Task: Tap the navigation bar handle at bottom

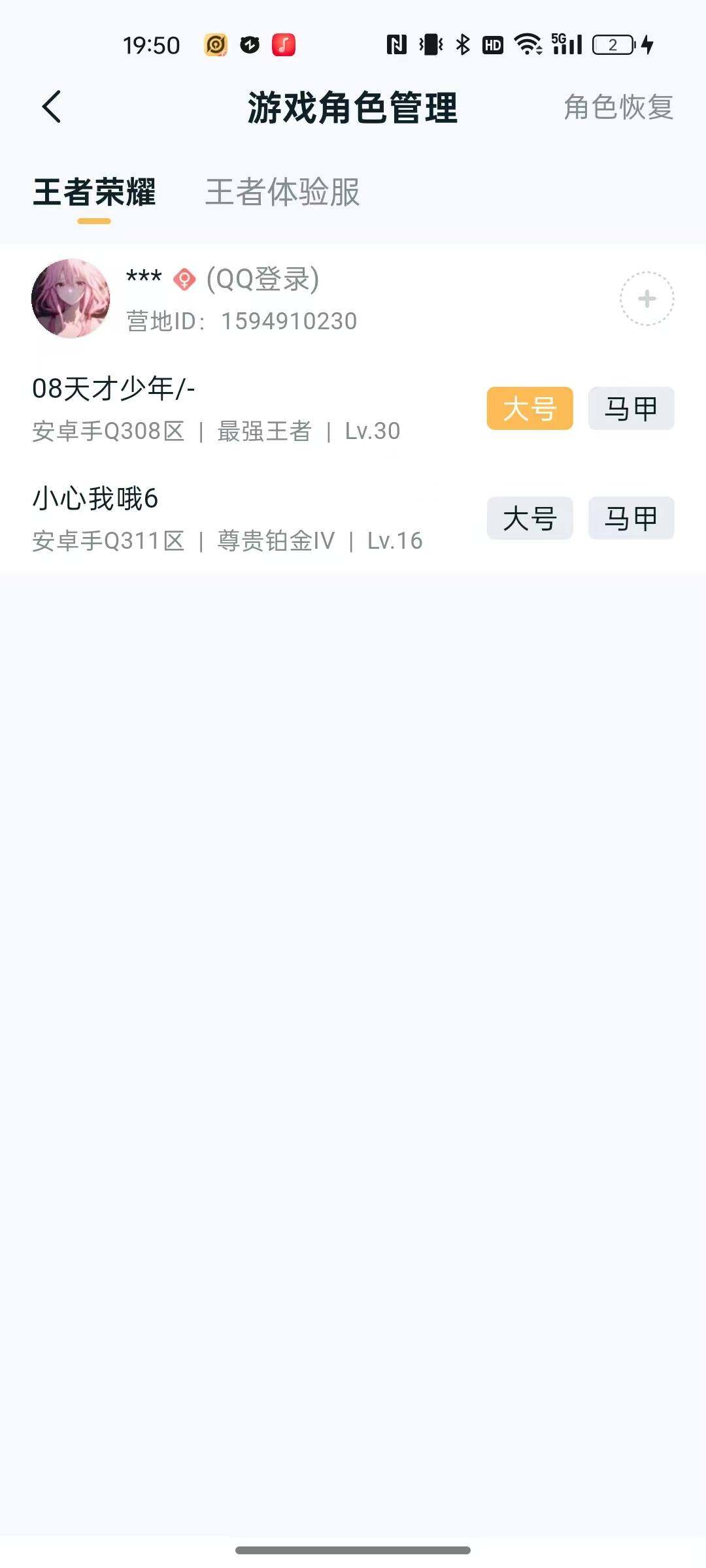Action: (353, 1550)
